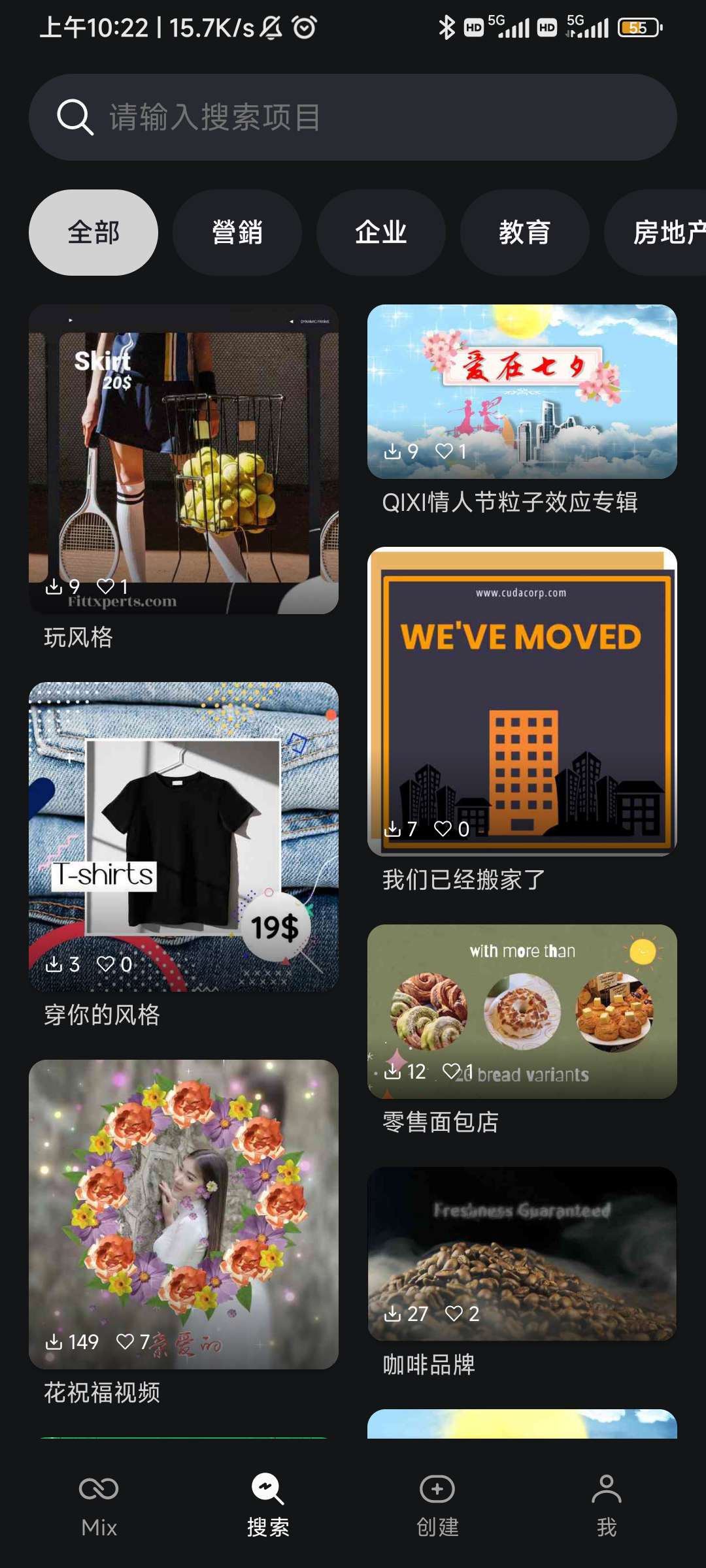This screenshot has height=1568, width=706.
Task: Open the 咖啡品牌 coffee template
Action: pos(522,1253)
